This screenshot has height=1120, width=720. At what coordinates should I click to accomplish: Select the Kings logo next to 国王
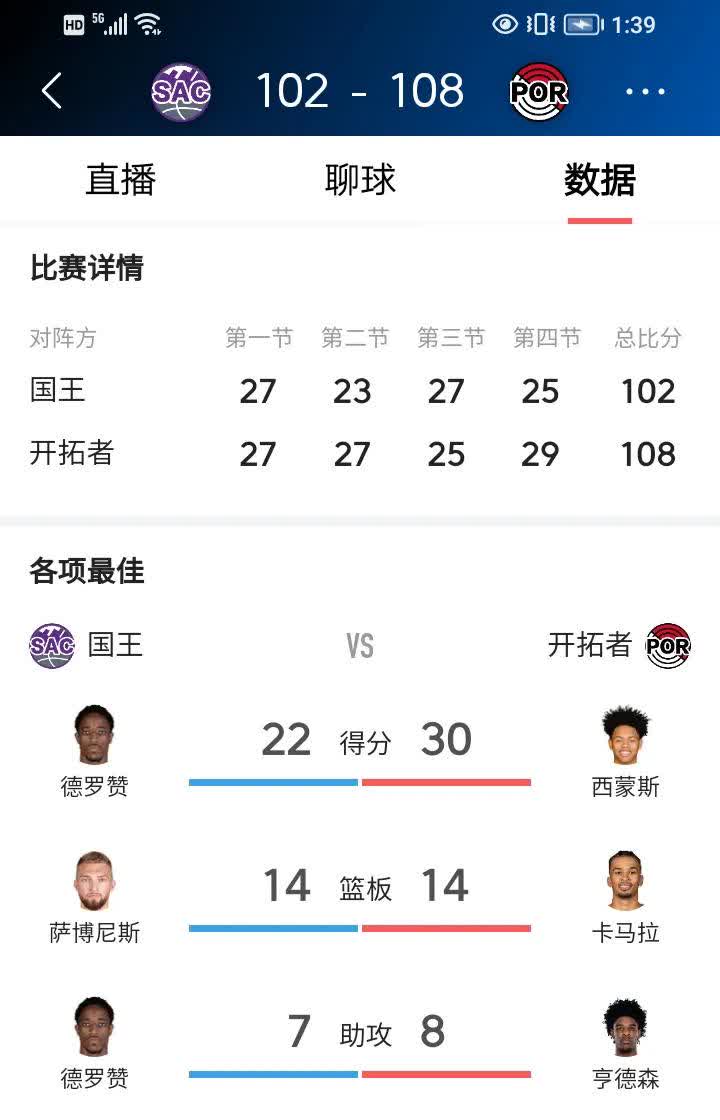(x=53, y=646)
